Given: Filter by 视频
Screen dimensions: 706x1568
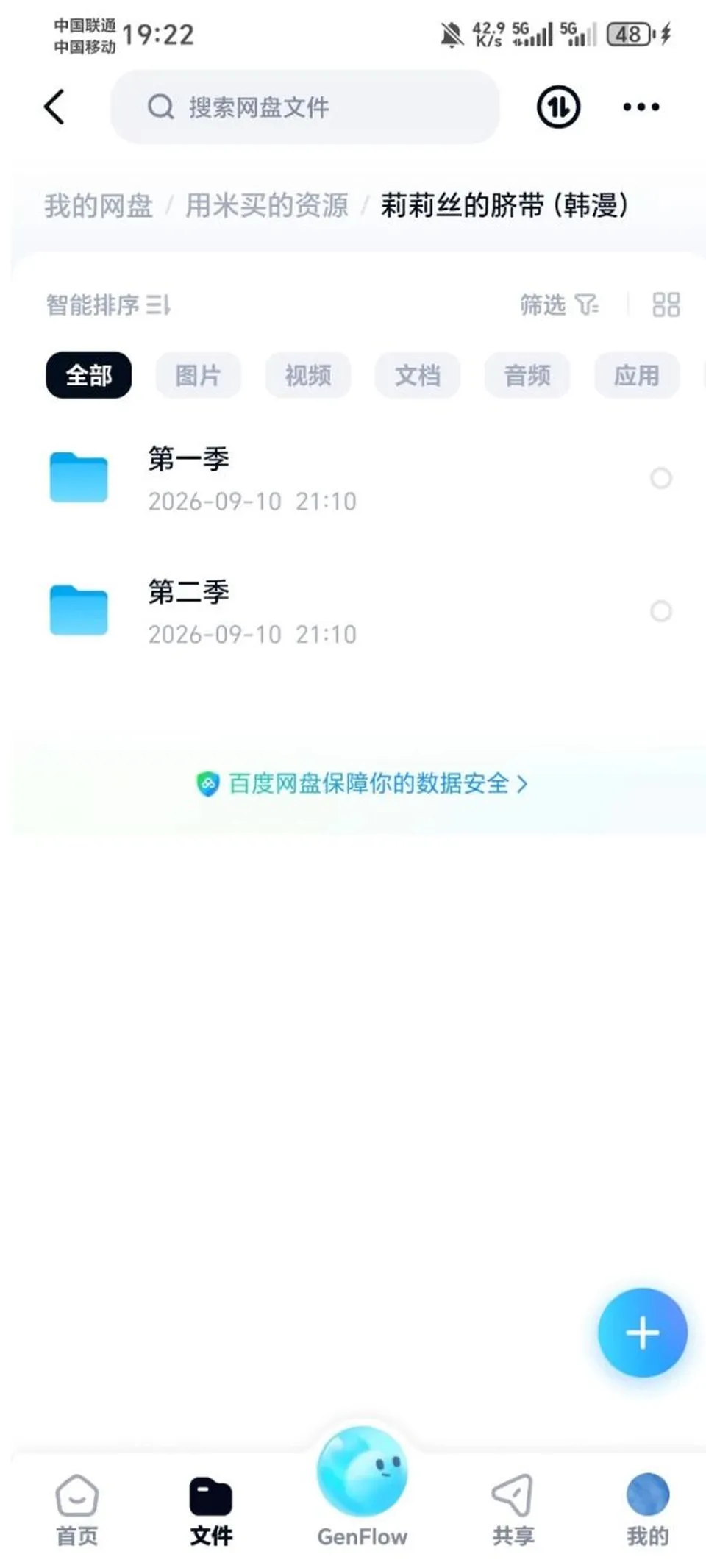Looking at the screenshot, I should point(308,375).
